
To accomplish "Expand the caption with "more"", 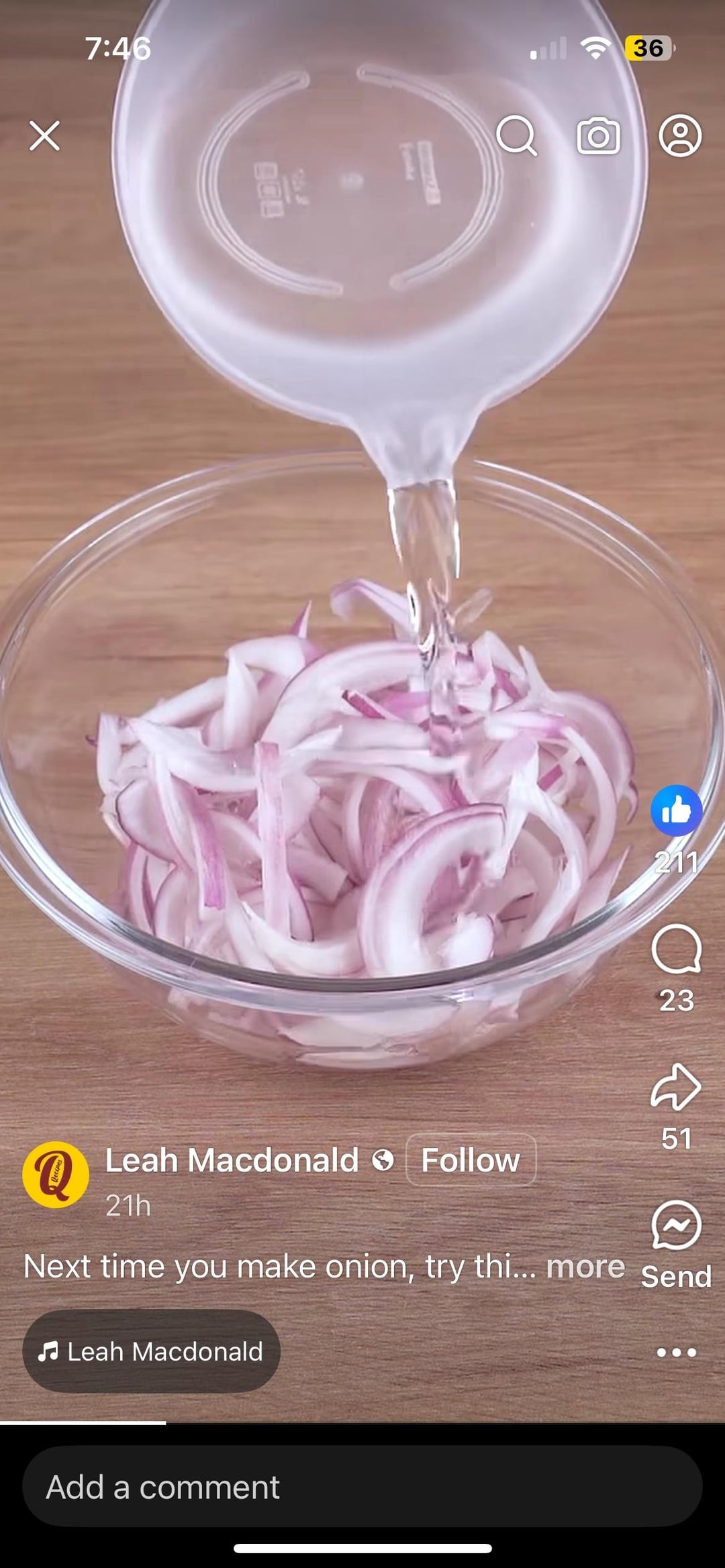I will 585,1266.
